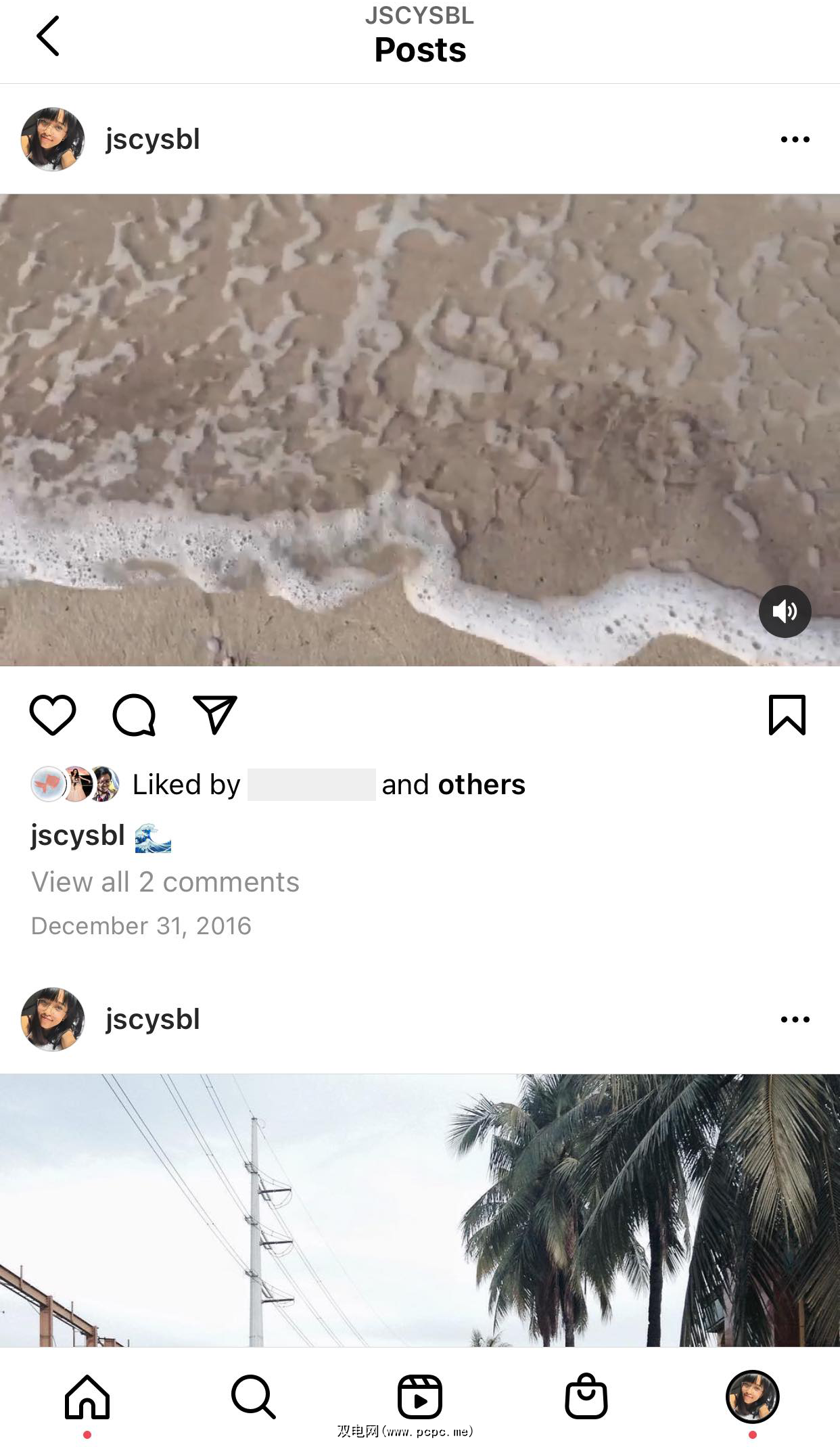Like the beach wave video post
The image size is (840, 1447).
pos(53,715)
